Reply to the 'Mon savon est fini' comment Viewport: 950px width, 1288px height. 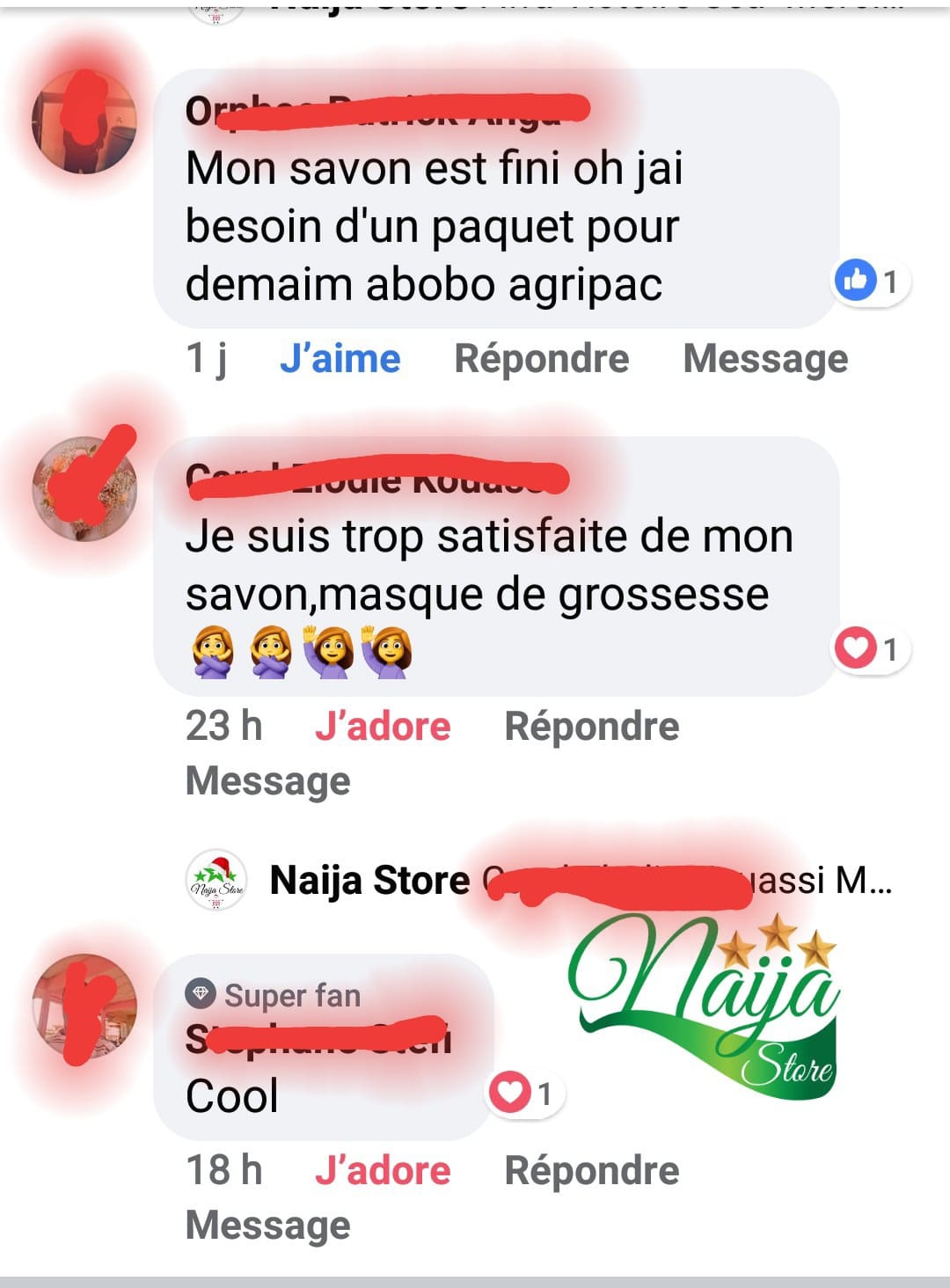tap(541, 359)
